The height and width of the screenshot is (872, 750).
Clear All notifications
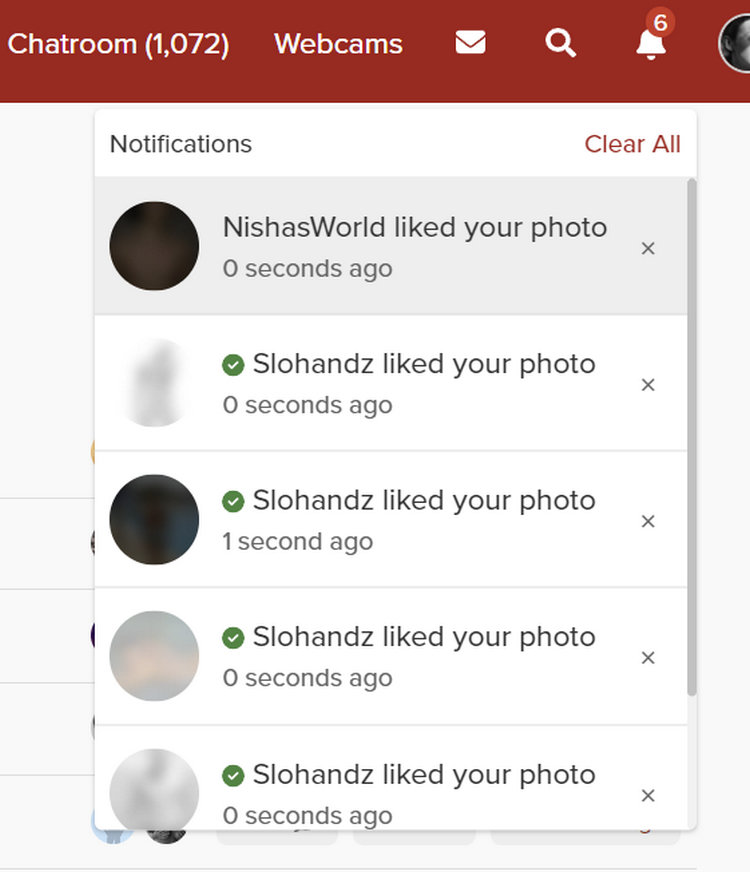point(632,144)
